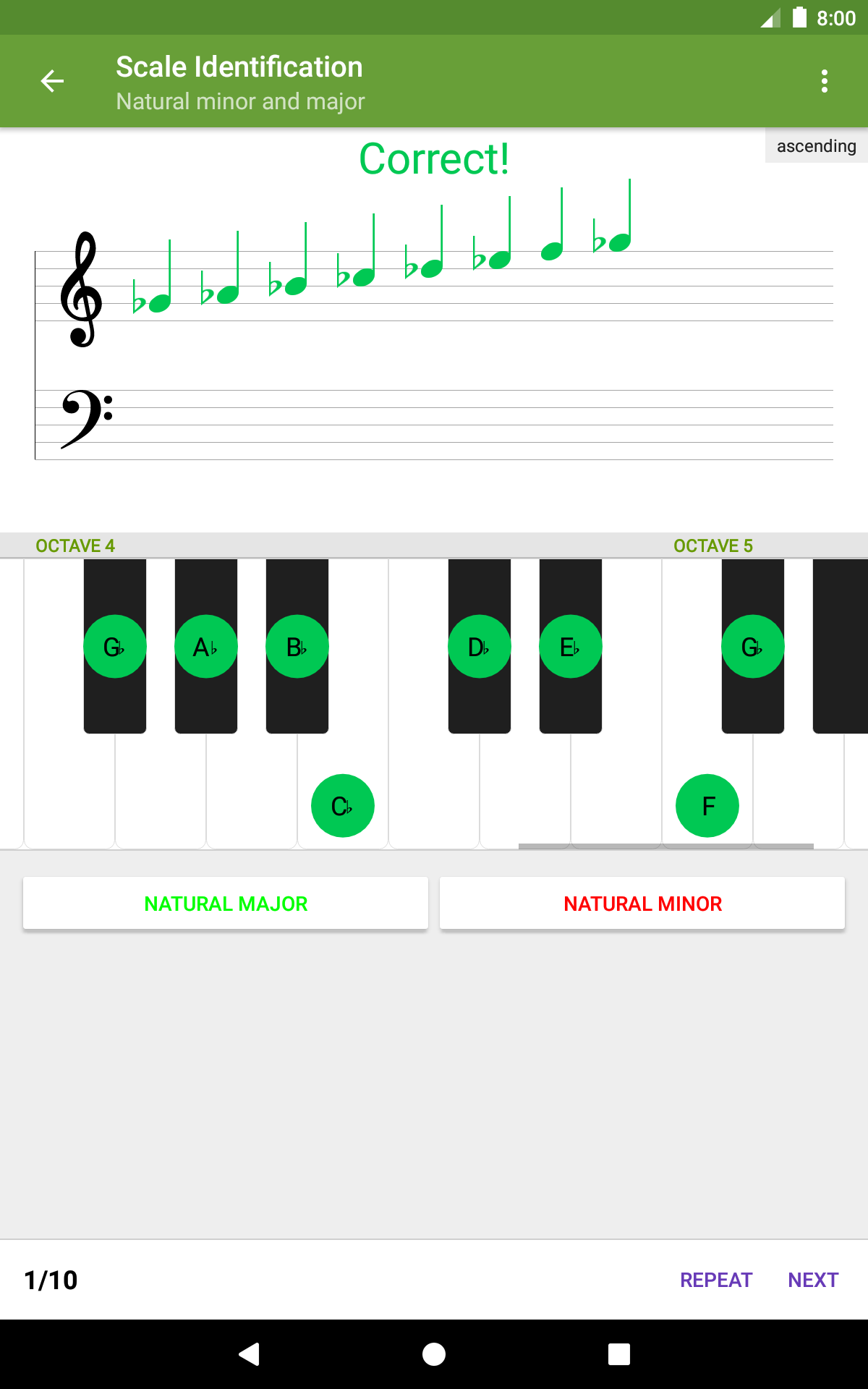Open the overflow menu
This screenshot has height=1389, width=868.
pyautogui.click(x=825, y=81)
